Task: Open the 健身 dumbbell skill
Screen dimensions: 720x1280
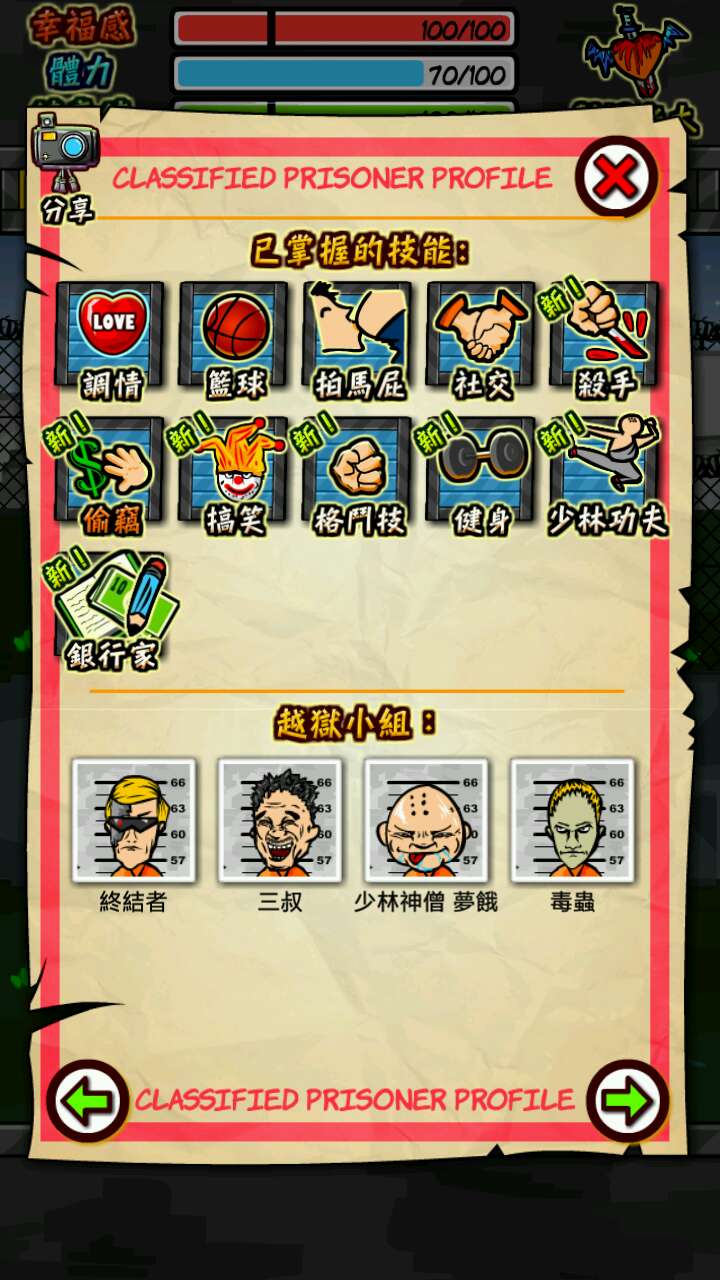Action: click(481, 472)
